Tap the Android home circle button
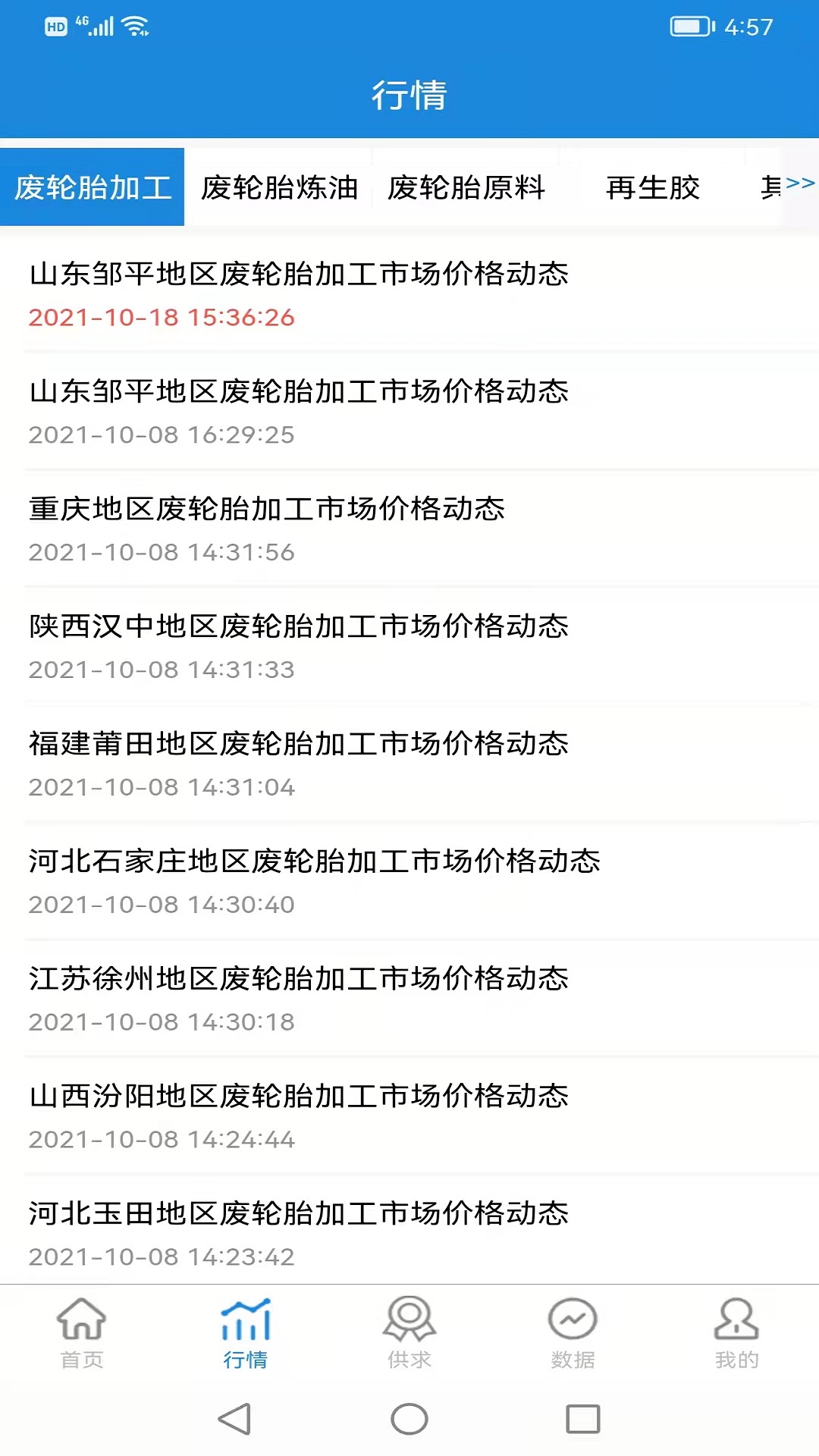Image resolution: width=819 pixels, height=1456 pixels. pyautogui.click(x=409, y=1418)
